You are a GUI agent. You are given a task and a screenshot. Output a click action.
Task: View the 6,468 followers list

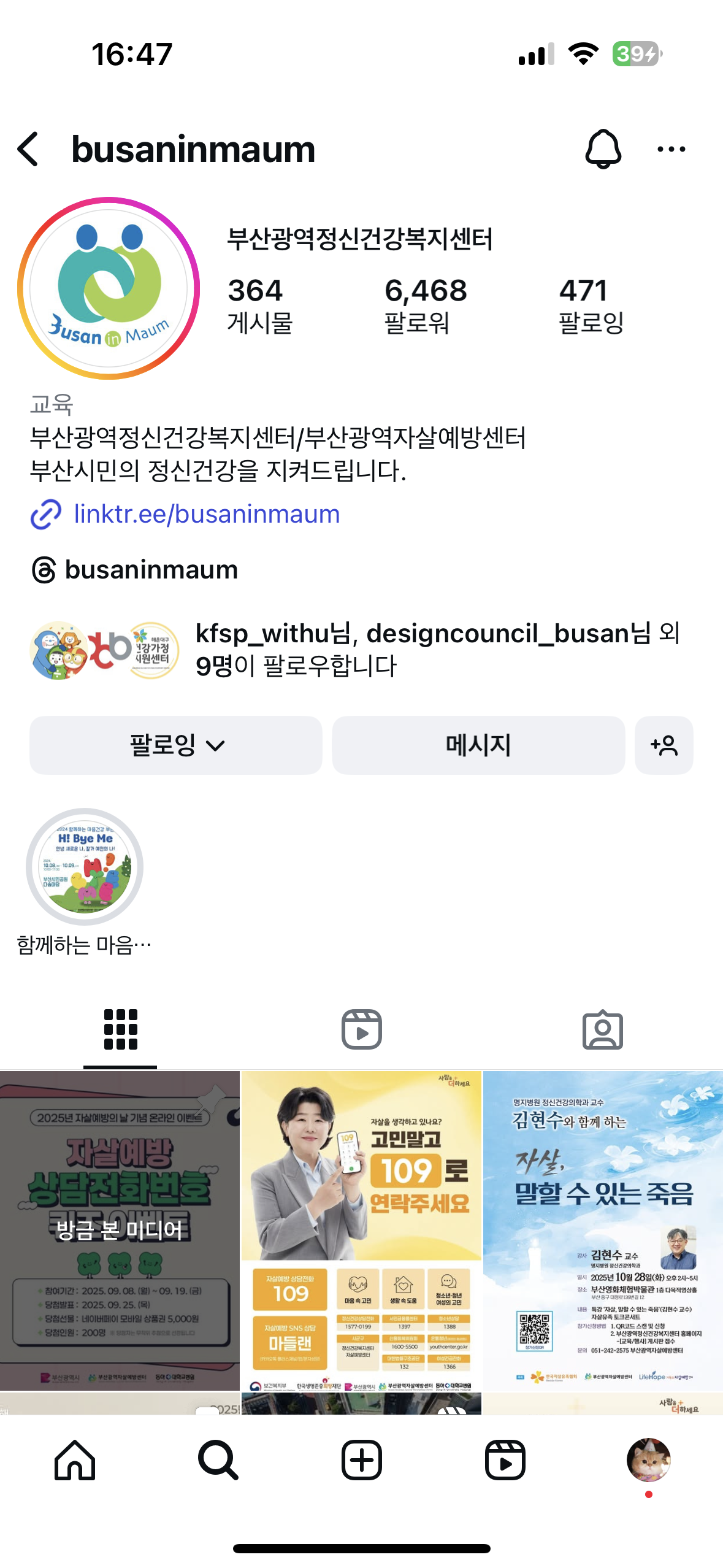[x=425, y=305]
